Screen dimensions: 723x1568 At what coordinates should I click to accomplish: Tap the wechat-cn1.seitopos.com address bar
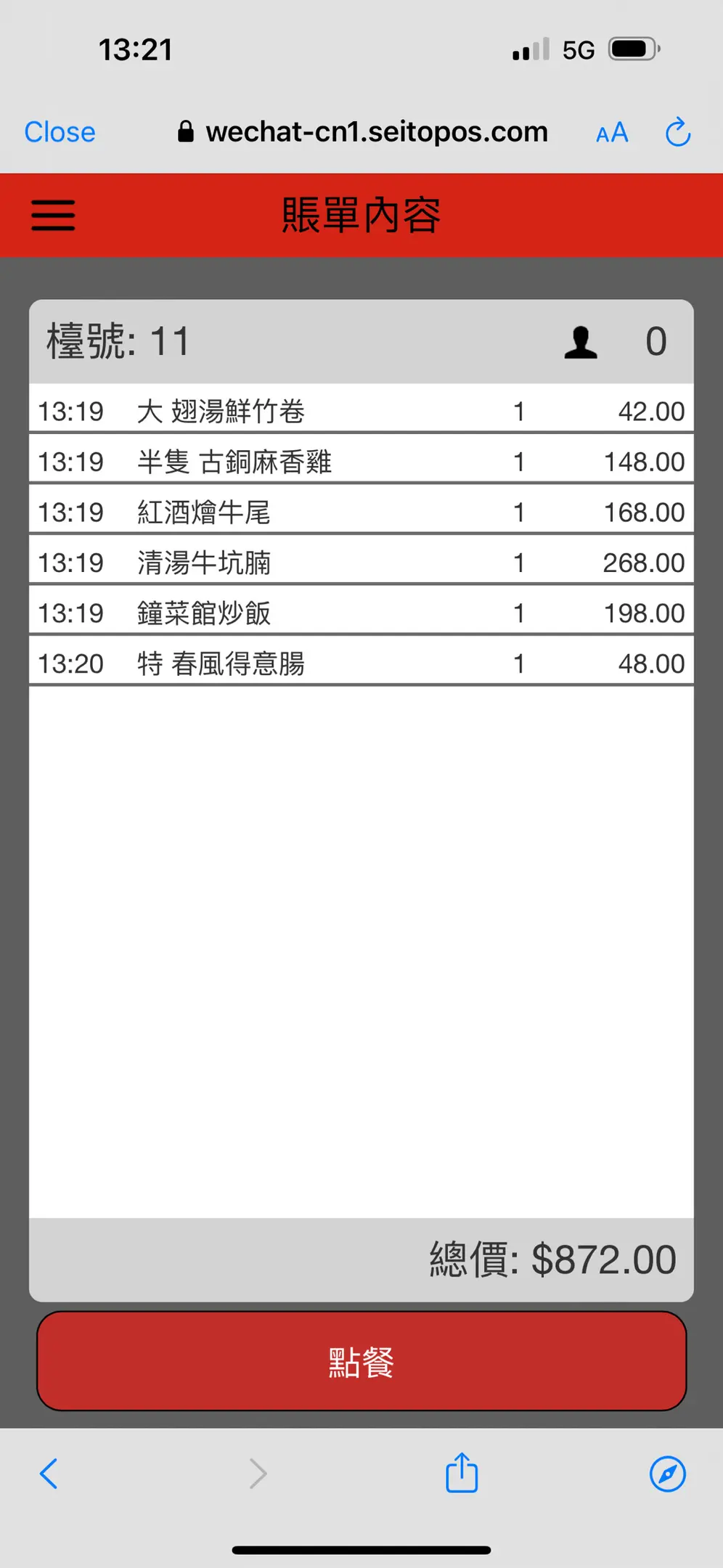[363, 132]
